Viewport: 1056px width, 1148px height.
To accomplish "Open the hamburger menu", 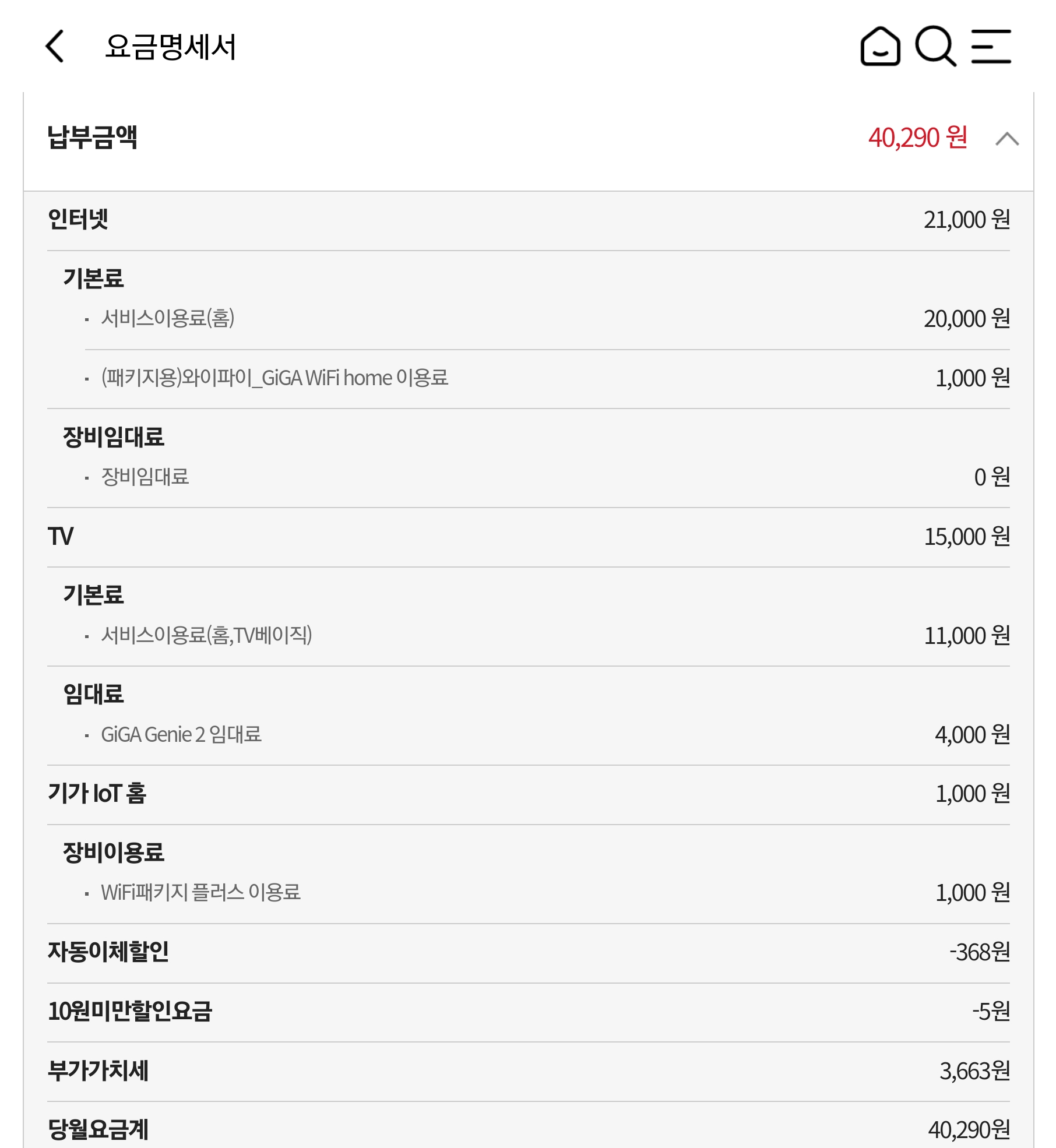I will 991,47.
